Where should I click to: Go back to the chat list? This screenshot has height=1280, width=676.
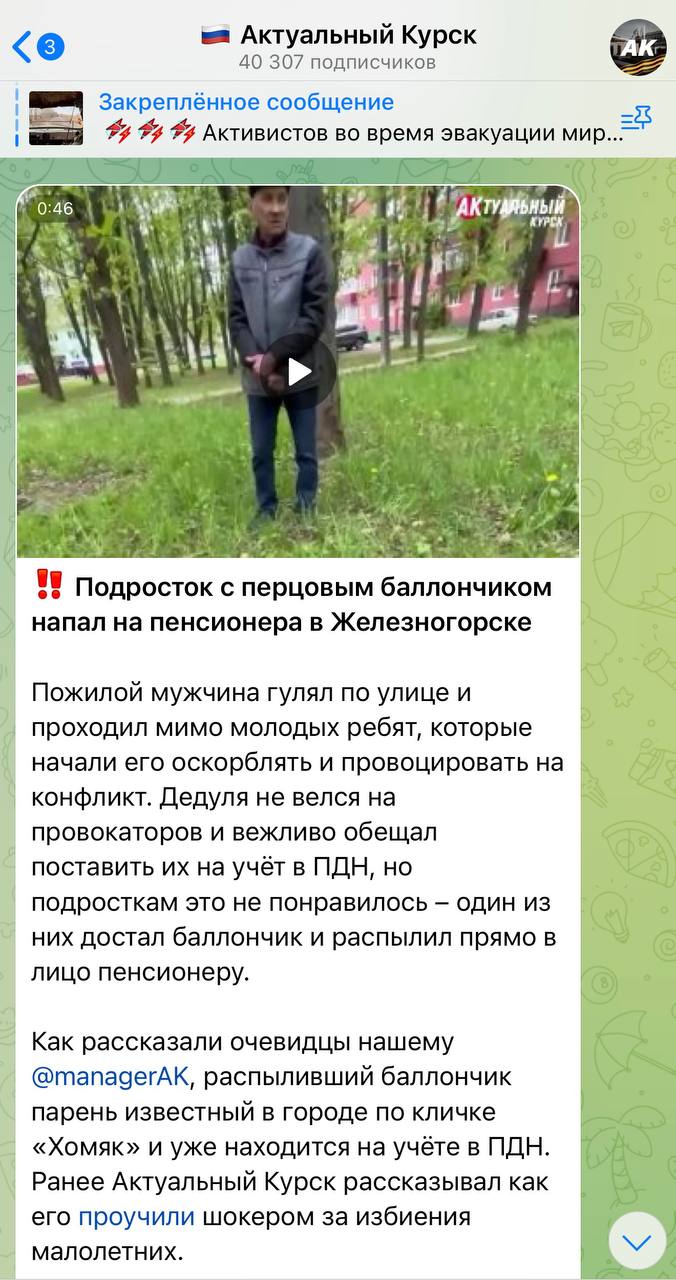(38, 46)
